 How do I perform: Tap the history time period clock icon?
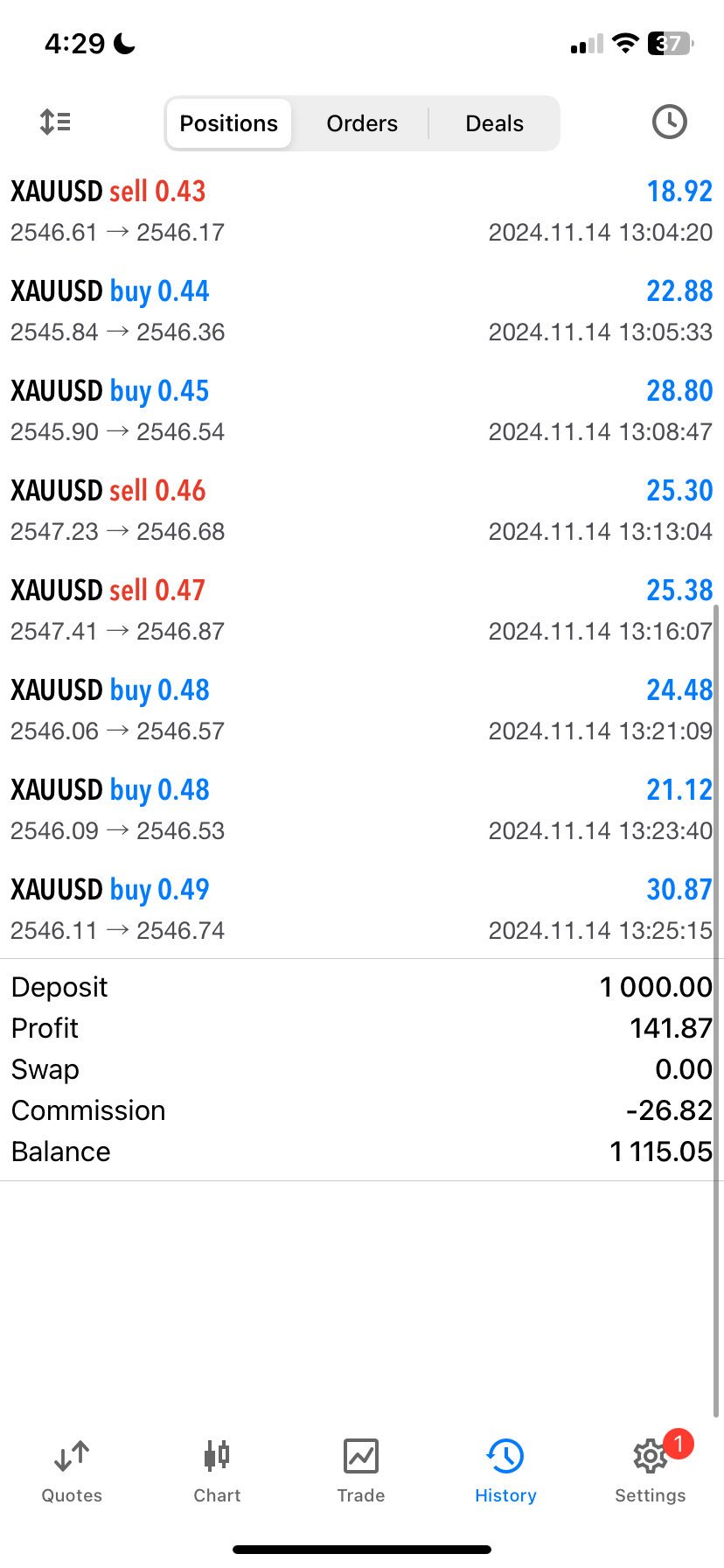pyautogui.click(x=669, y=122)
